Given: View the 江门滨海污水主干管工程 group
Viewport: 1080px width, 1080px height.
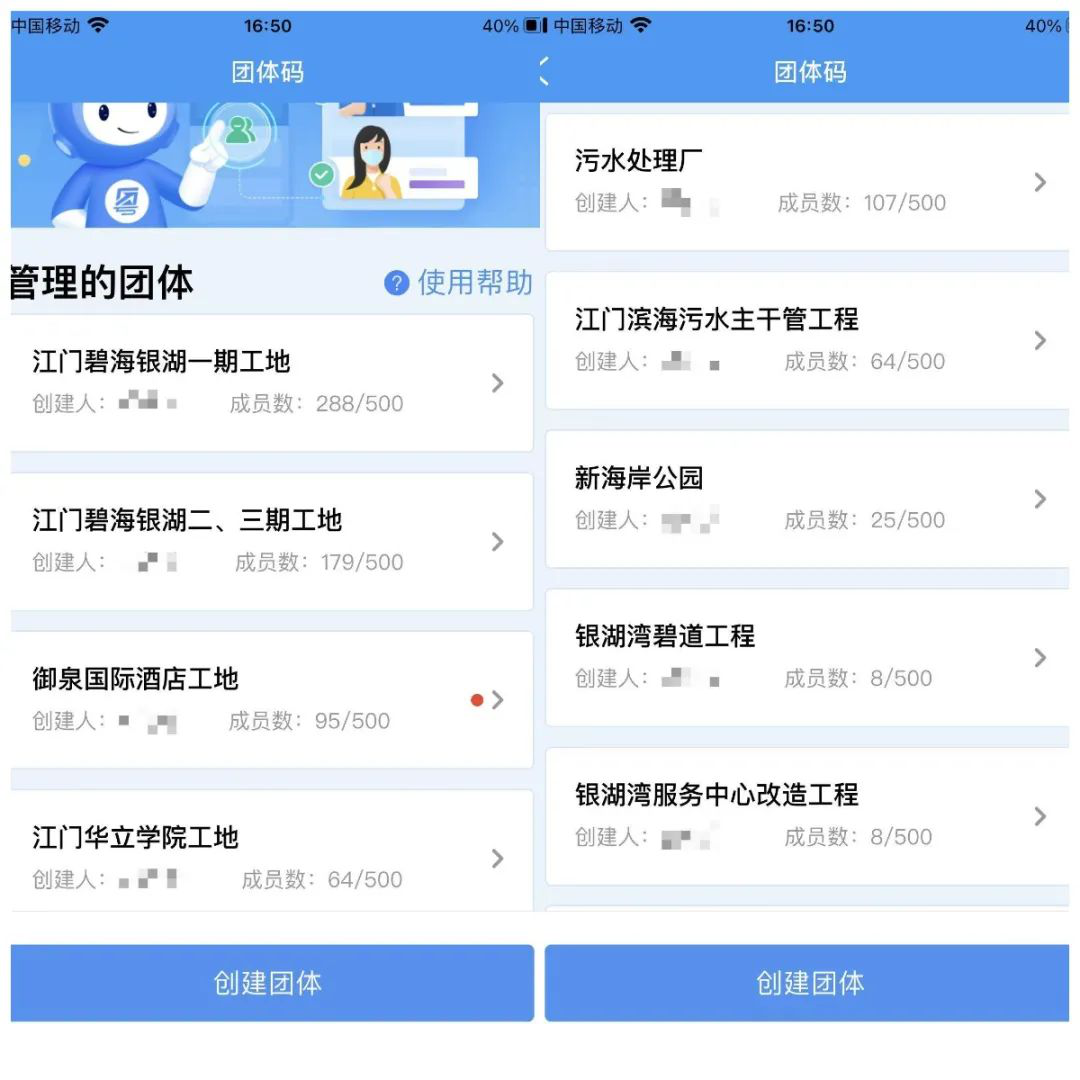Looking at the screenshot, I should [808, 340].
